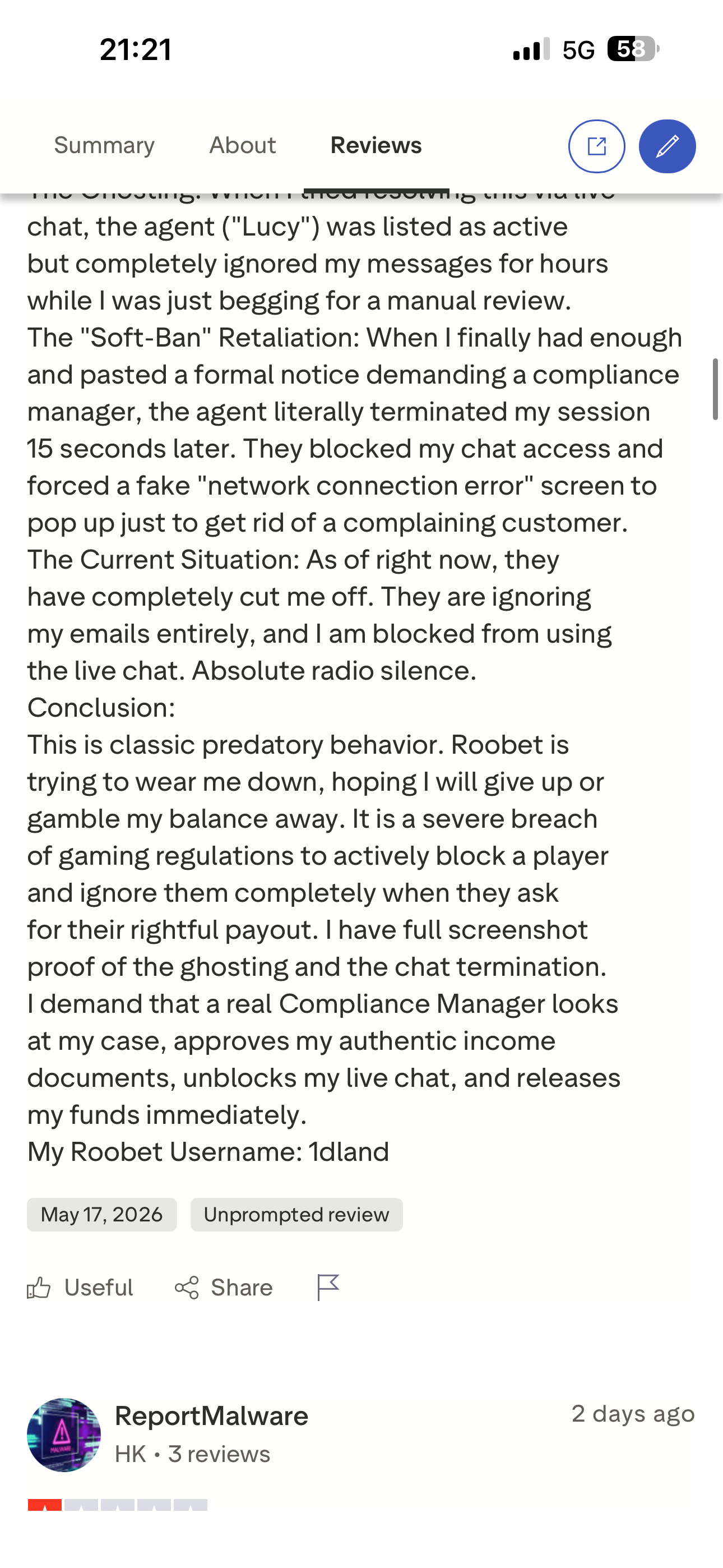This screenshot has width=723, height=1568.
Task: Open the external website link icon
Action: [x=596, y=146]
